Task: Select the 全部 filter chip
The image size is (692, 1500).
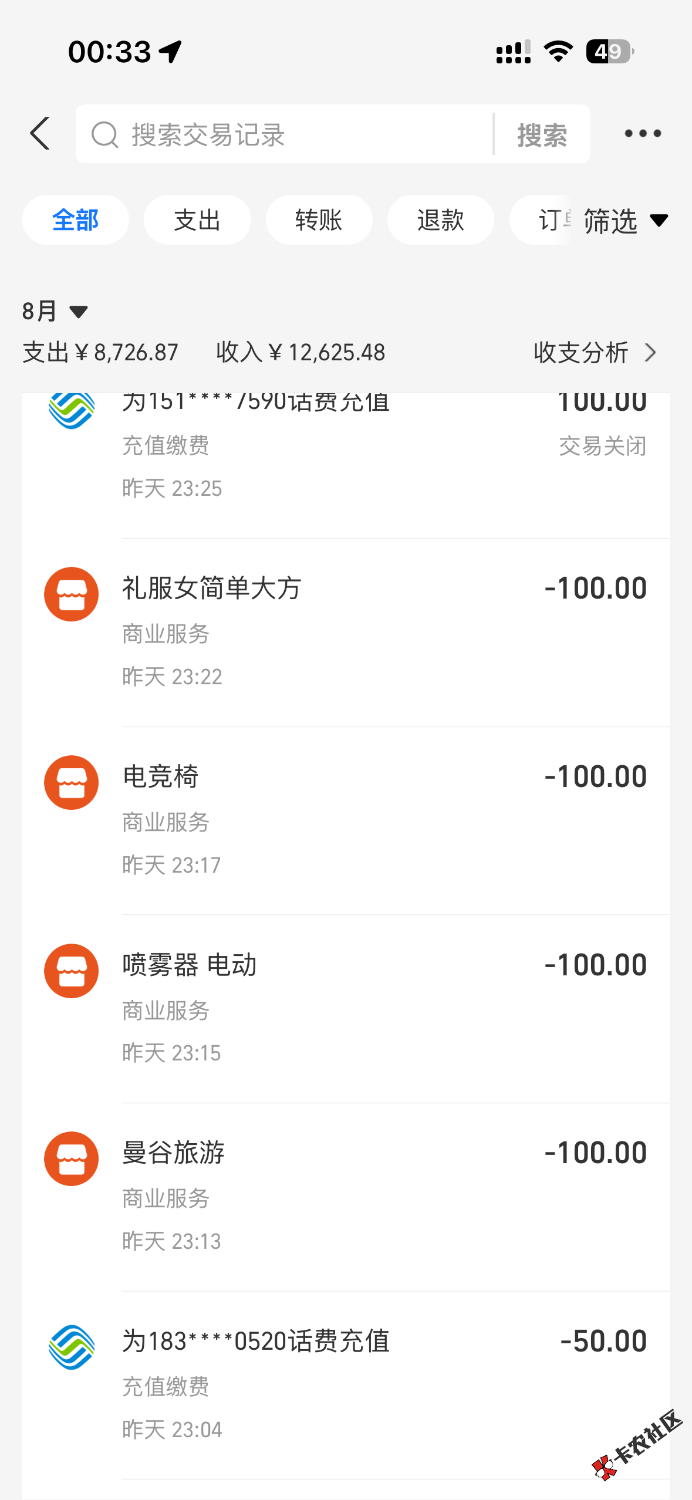Action: [76, 220]
